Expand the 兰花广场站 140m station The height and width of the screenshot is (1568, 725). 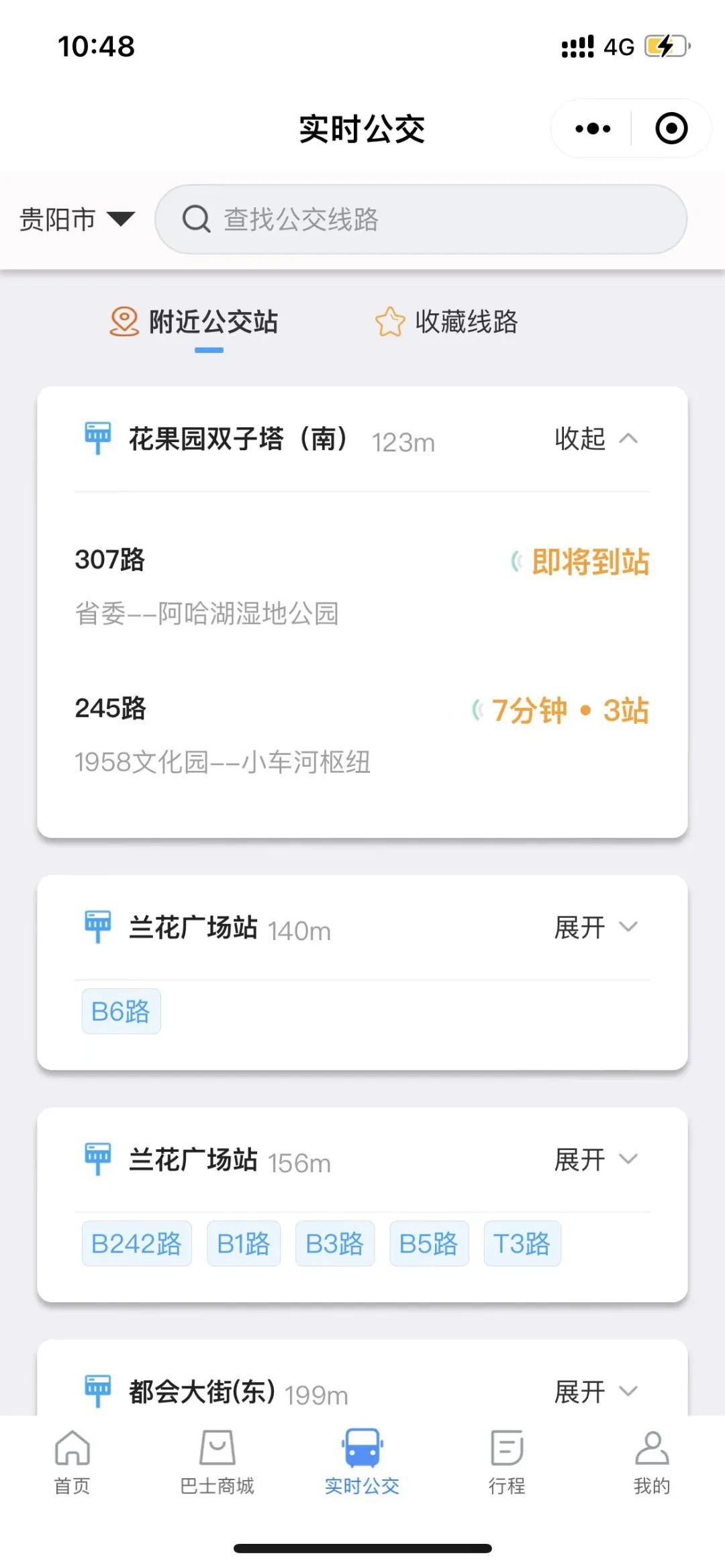click(595, 927)
